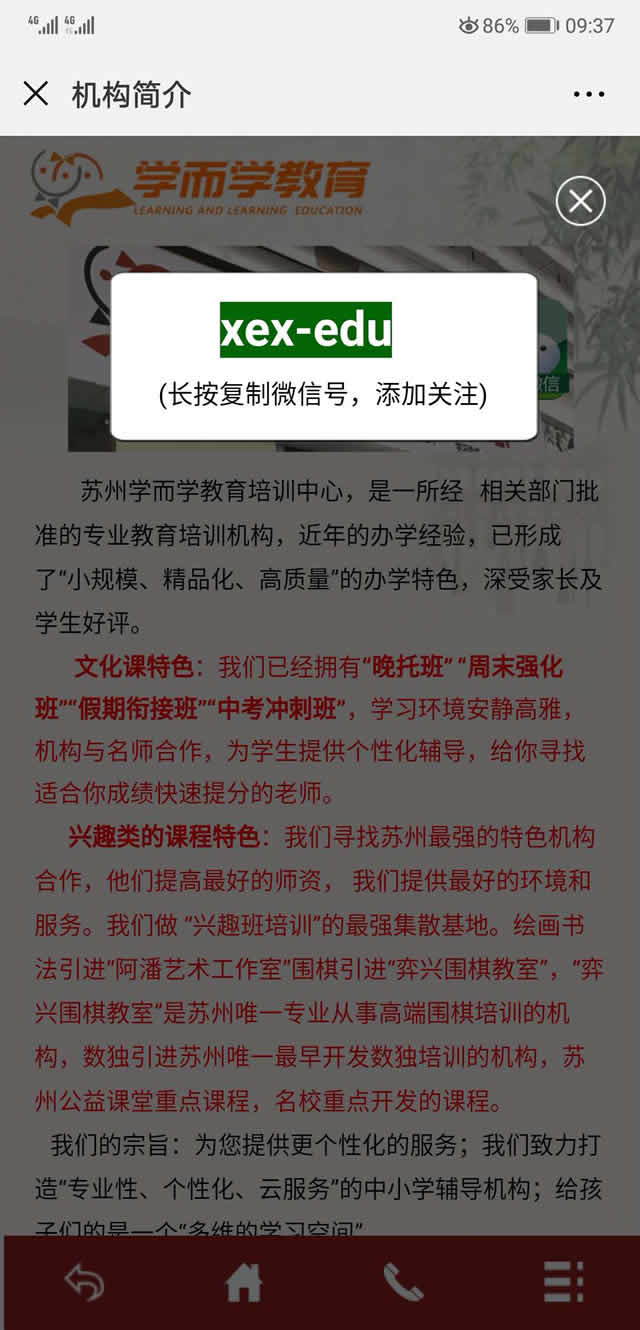Viewport: 640px width, 1330px height.
Task: Call the institution via phone icon
Action: click(403, 1282)
